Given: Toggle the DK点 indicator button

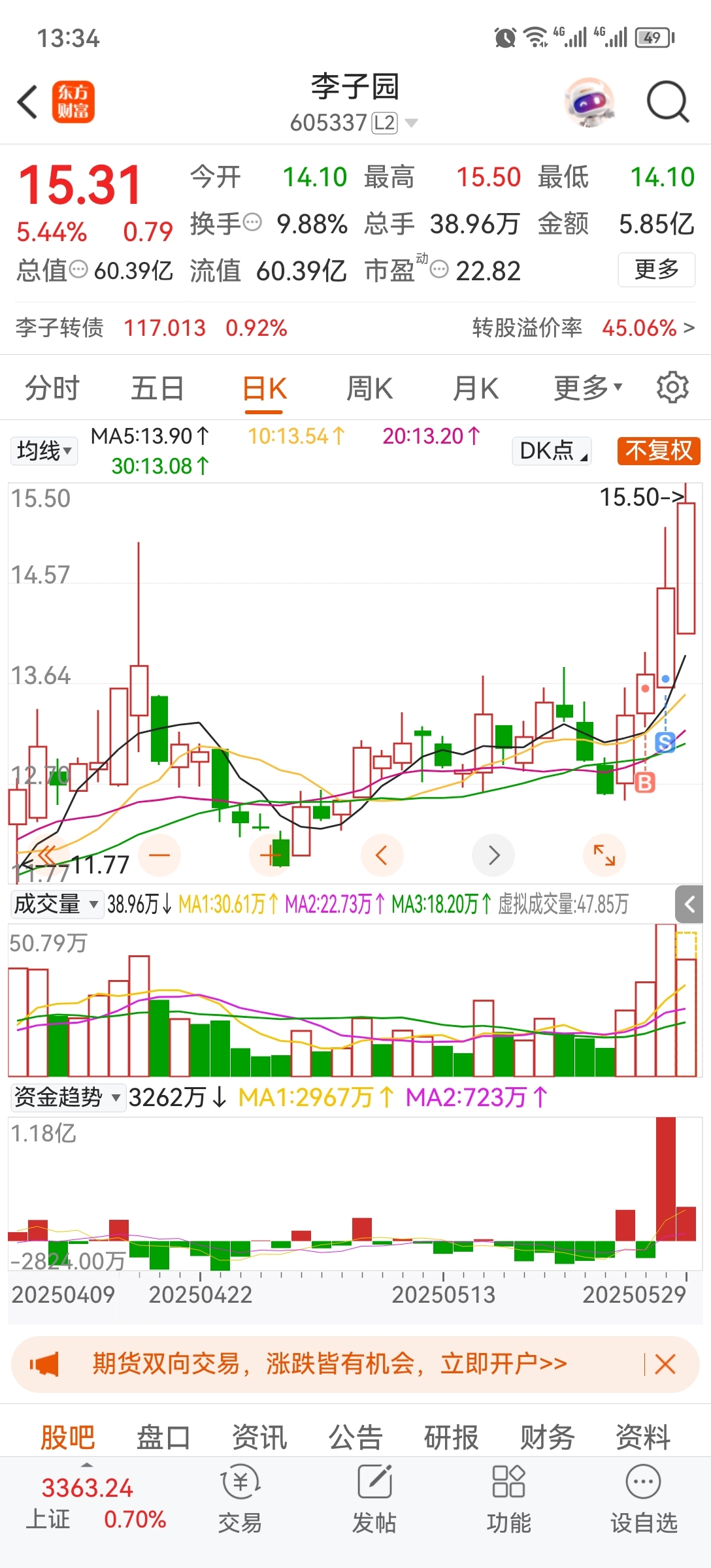Looking at the screenshot, I should [x=552, y=450].
